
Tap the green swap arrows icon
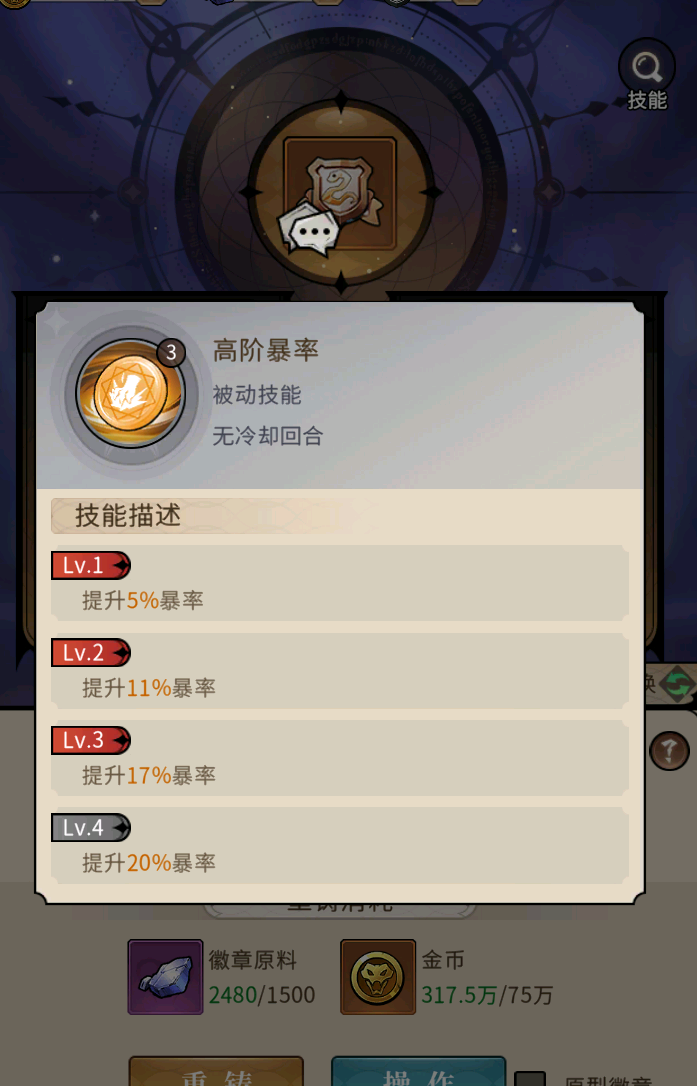click(677, 685)
